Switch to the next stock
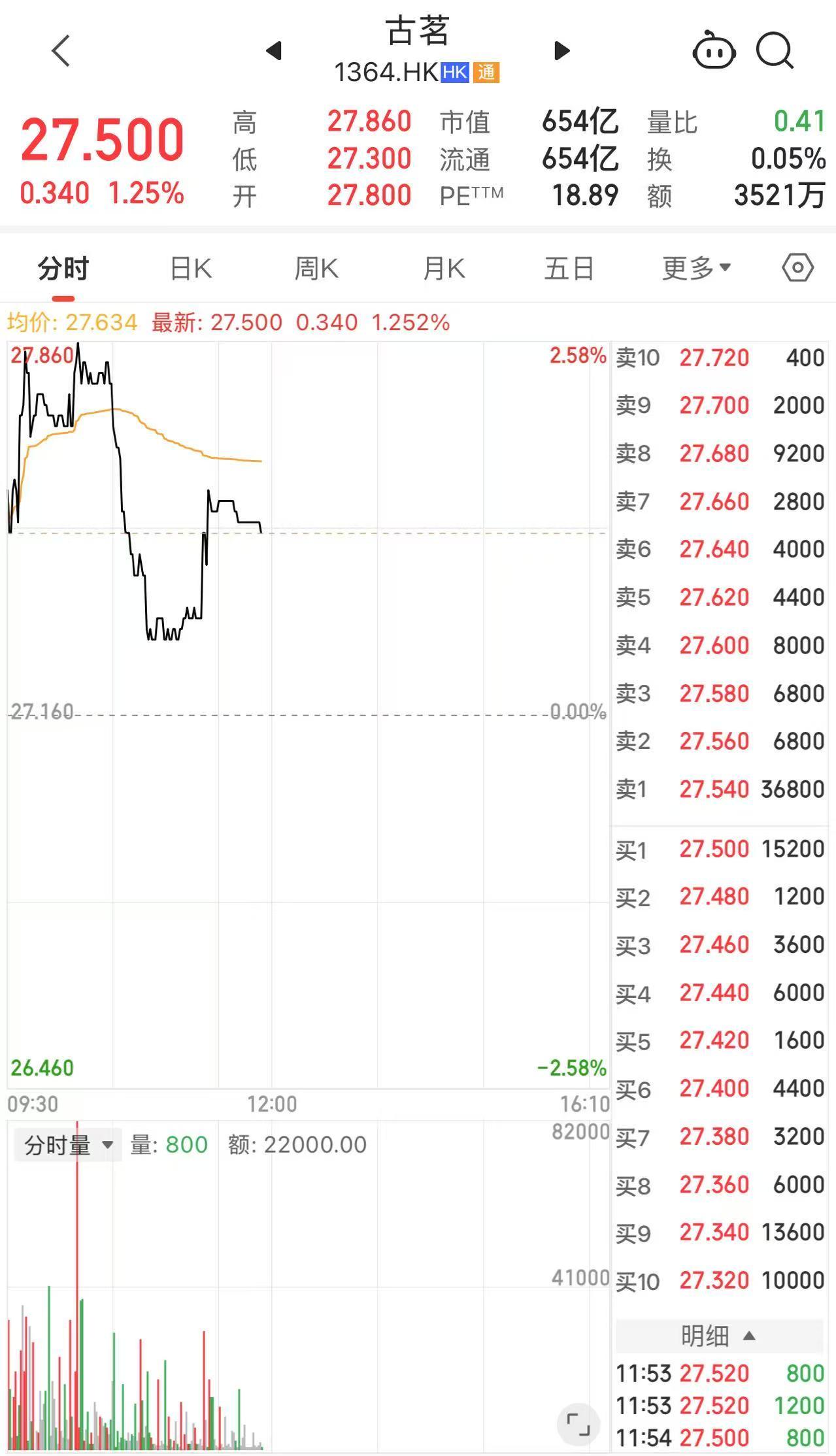Screen dimensions: 836x1456 coord(561,51)
